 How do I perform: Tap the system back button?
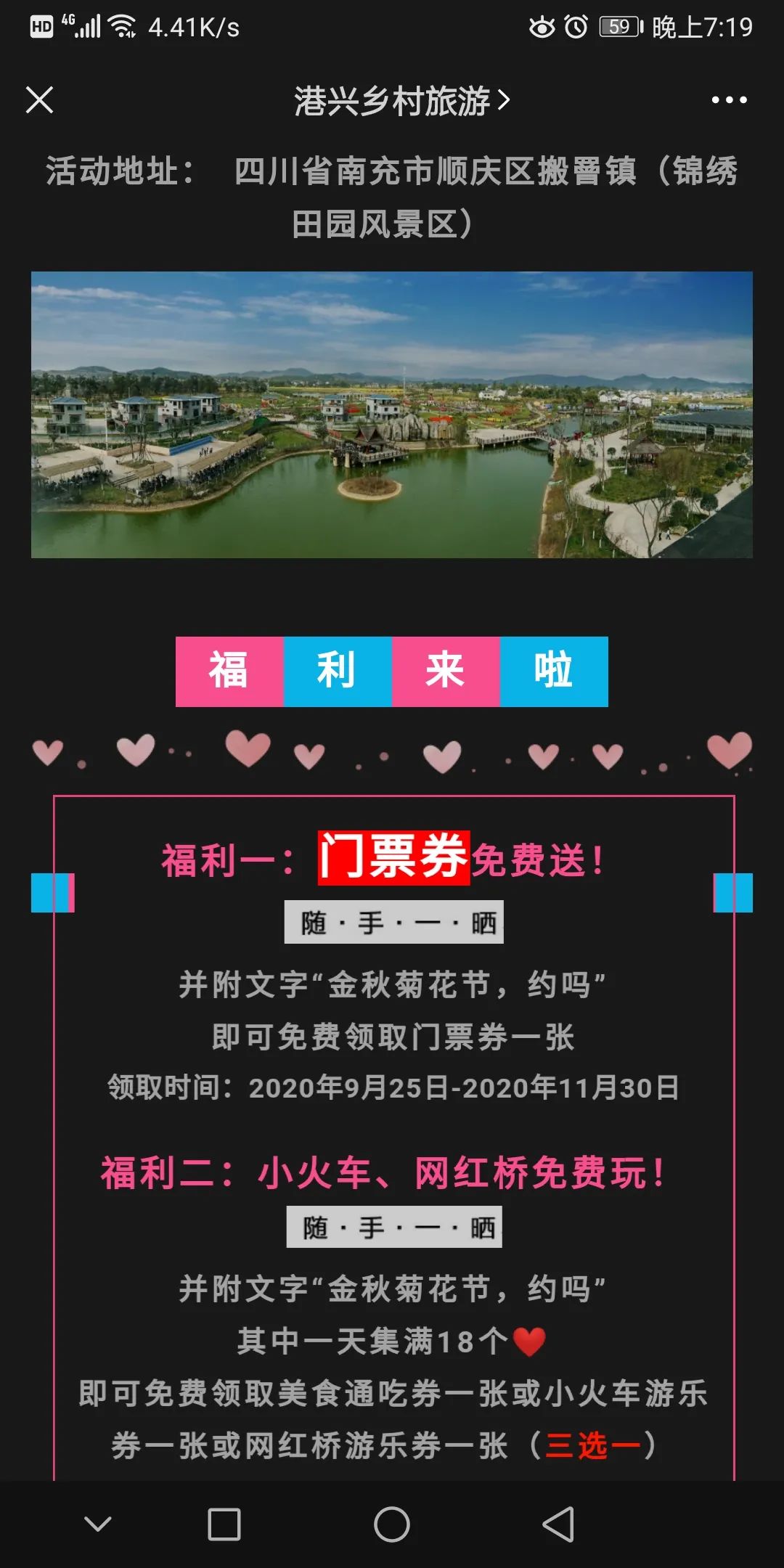tap(558, 1524)
